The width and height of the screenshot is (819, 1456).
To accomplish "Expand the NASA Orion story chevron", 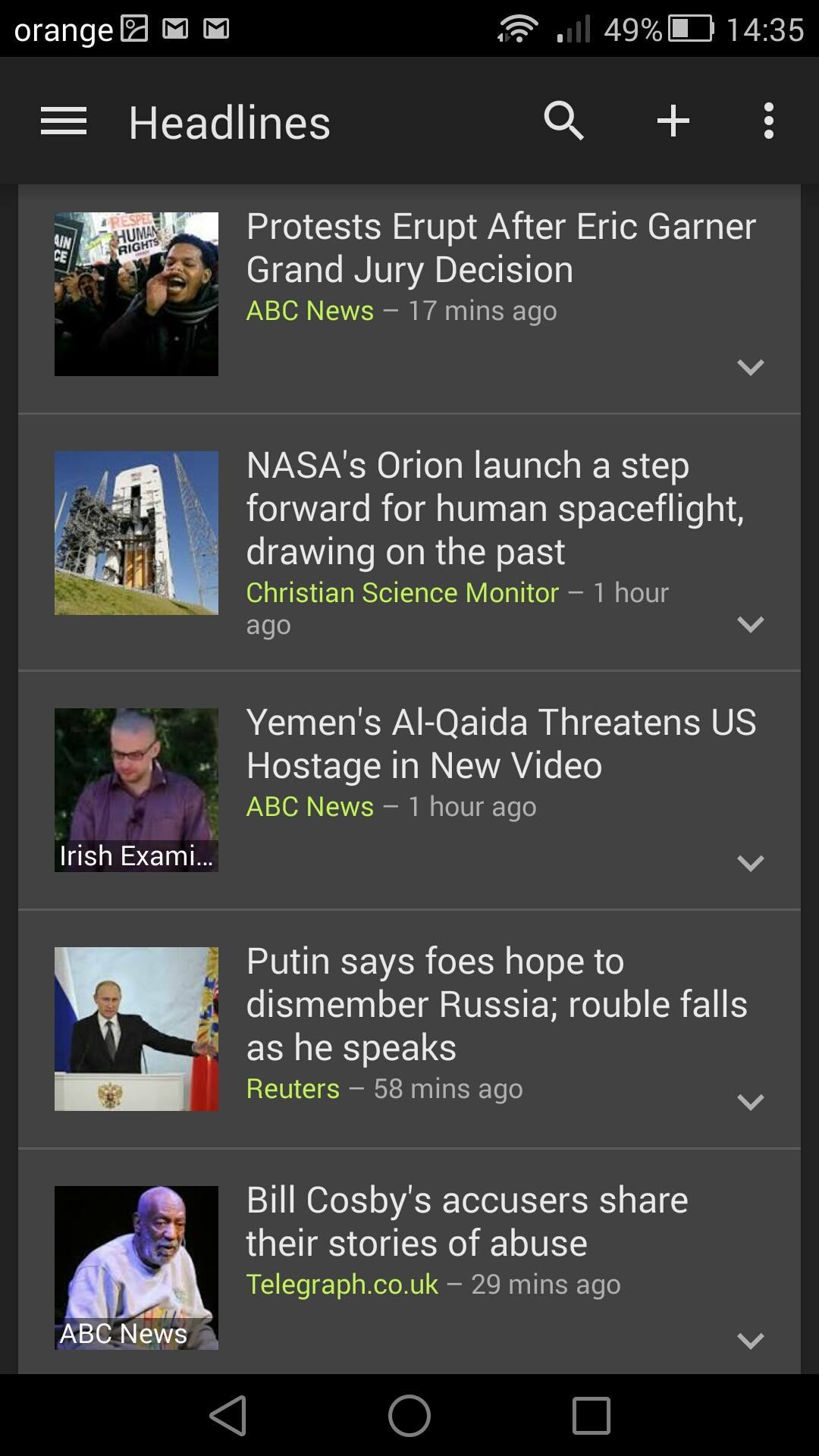I will [x=751, y=625].
